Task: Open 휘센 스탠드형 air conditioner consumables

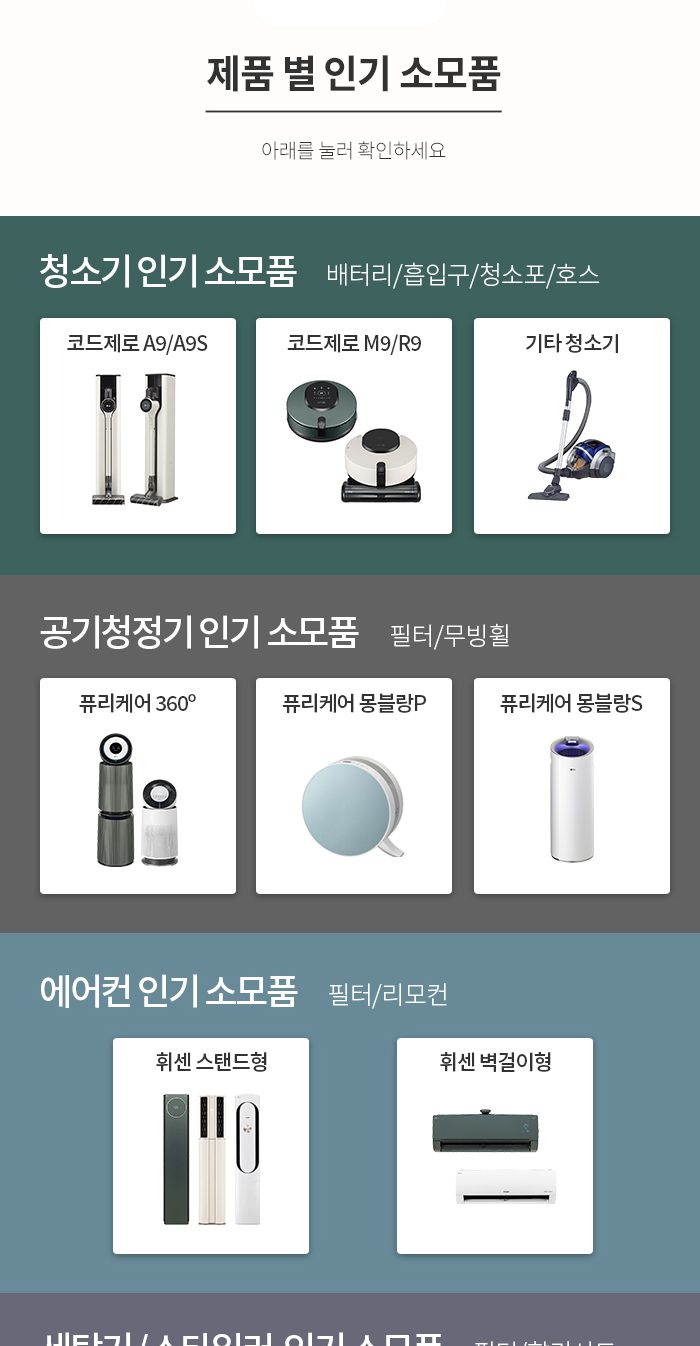Action: point(211,1146)
